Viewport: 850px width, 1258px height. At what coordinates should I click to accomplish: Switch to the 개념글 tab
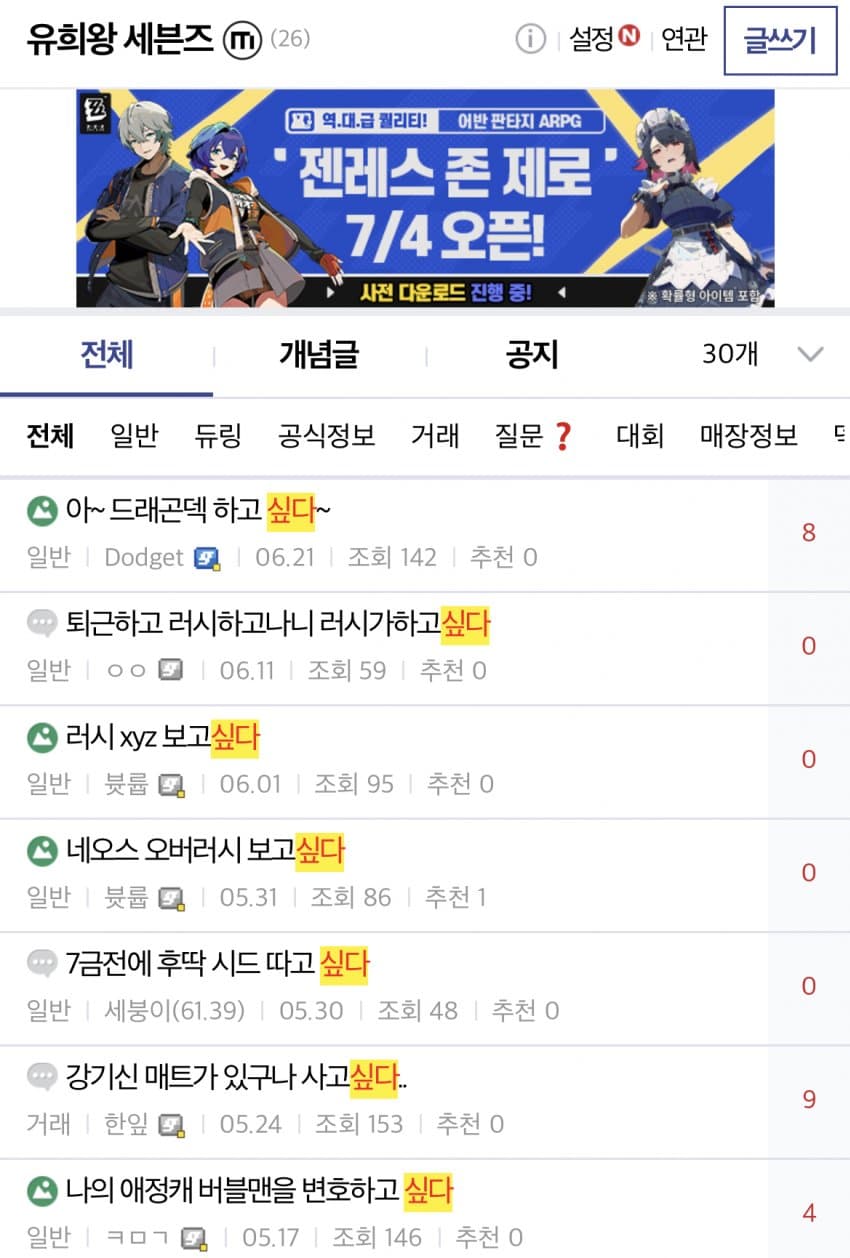[x=319, y=354]
